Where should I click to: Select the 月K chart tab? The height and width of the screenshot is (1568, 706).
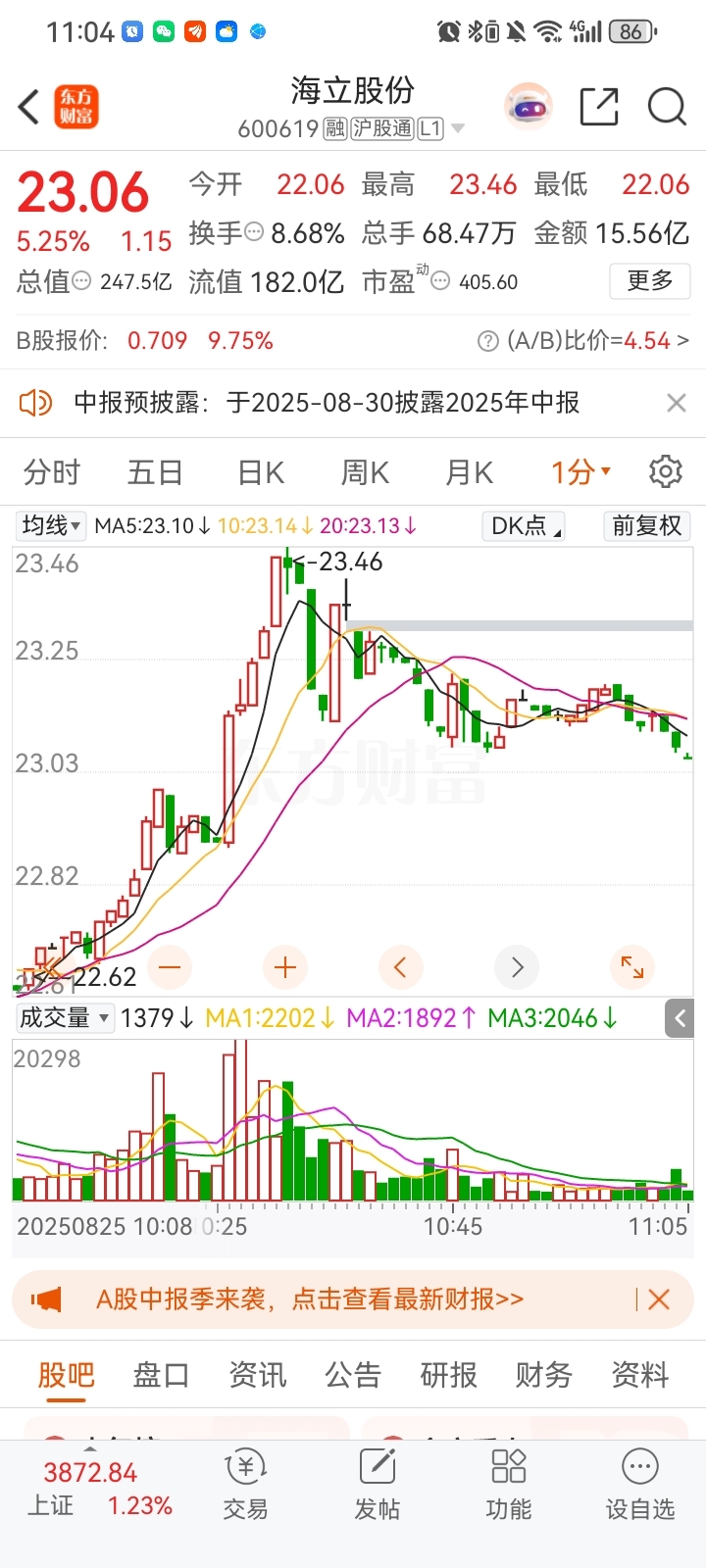[x=469, y=472]
